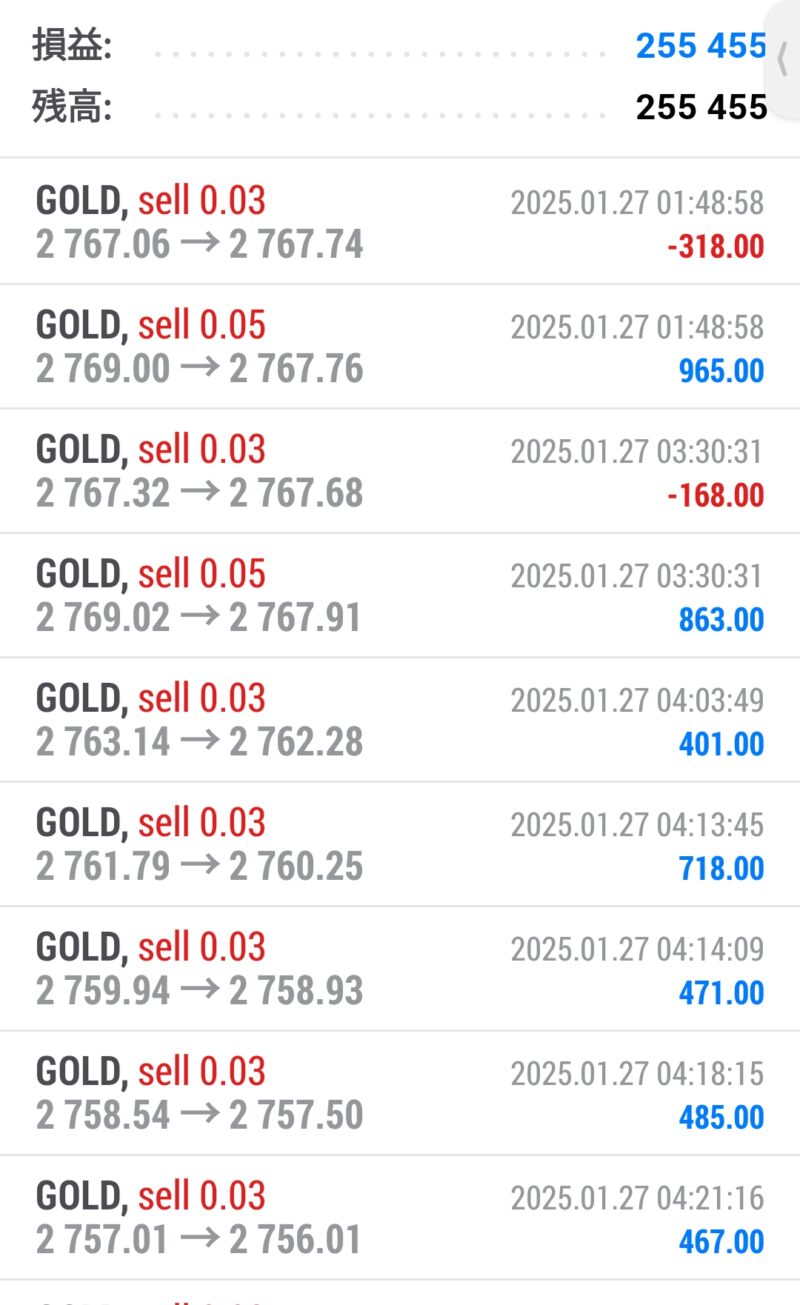Image resolution: width=800 pixels, height=1305 pixels.
Task: Expand the GOLD trade with 965.00 profit
Action: 400,347
